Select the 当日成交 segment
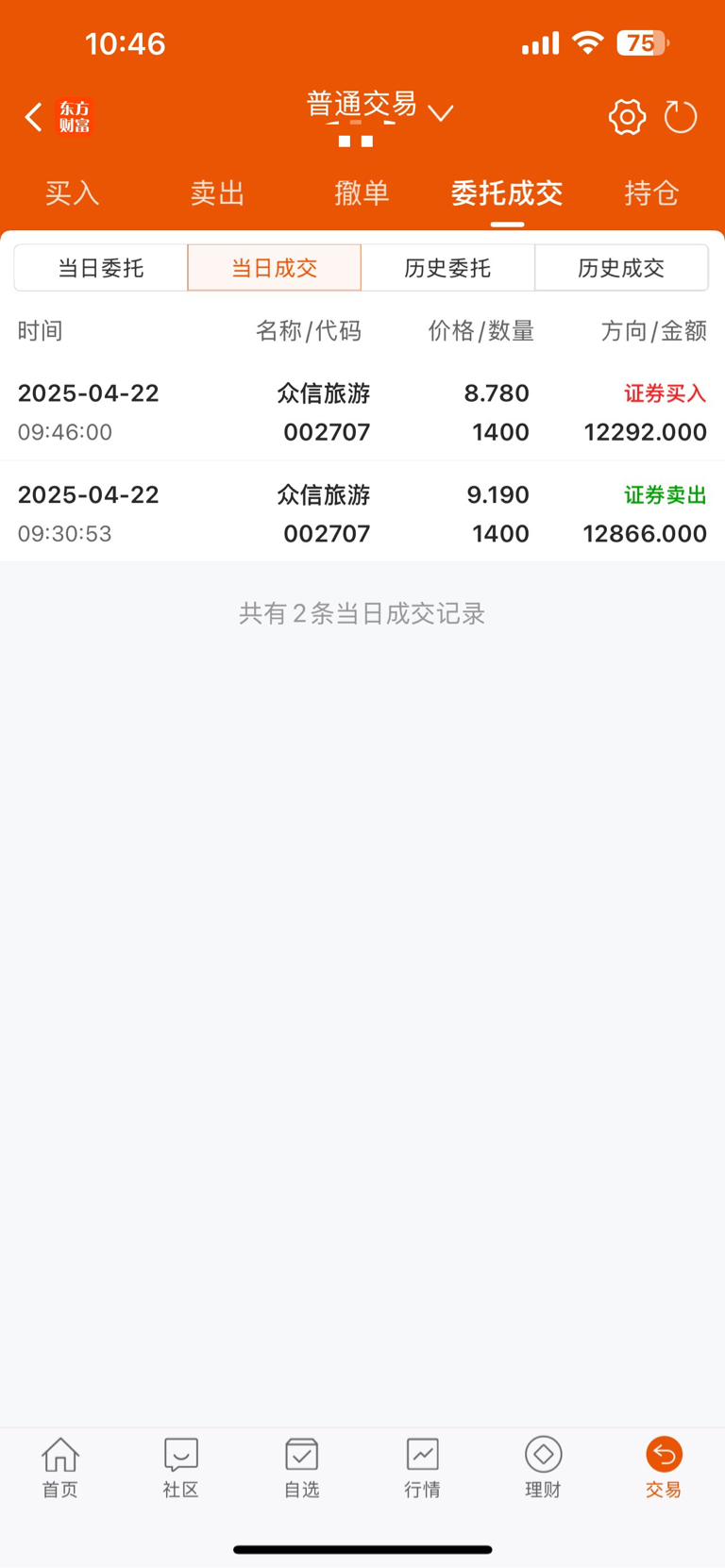Screen dimensions: 725x1568 click(x=275, y=268)
